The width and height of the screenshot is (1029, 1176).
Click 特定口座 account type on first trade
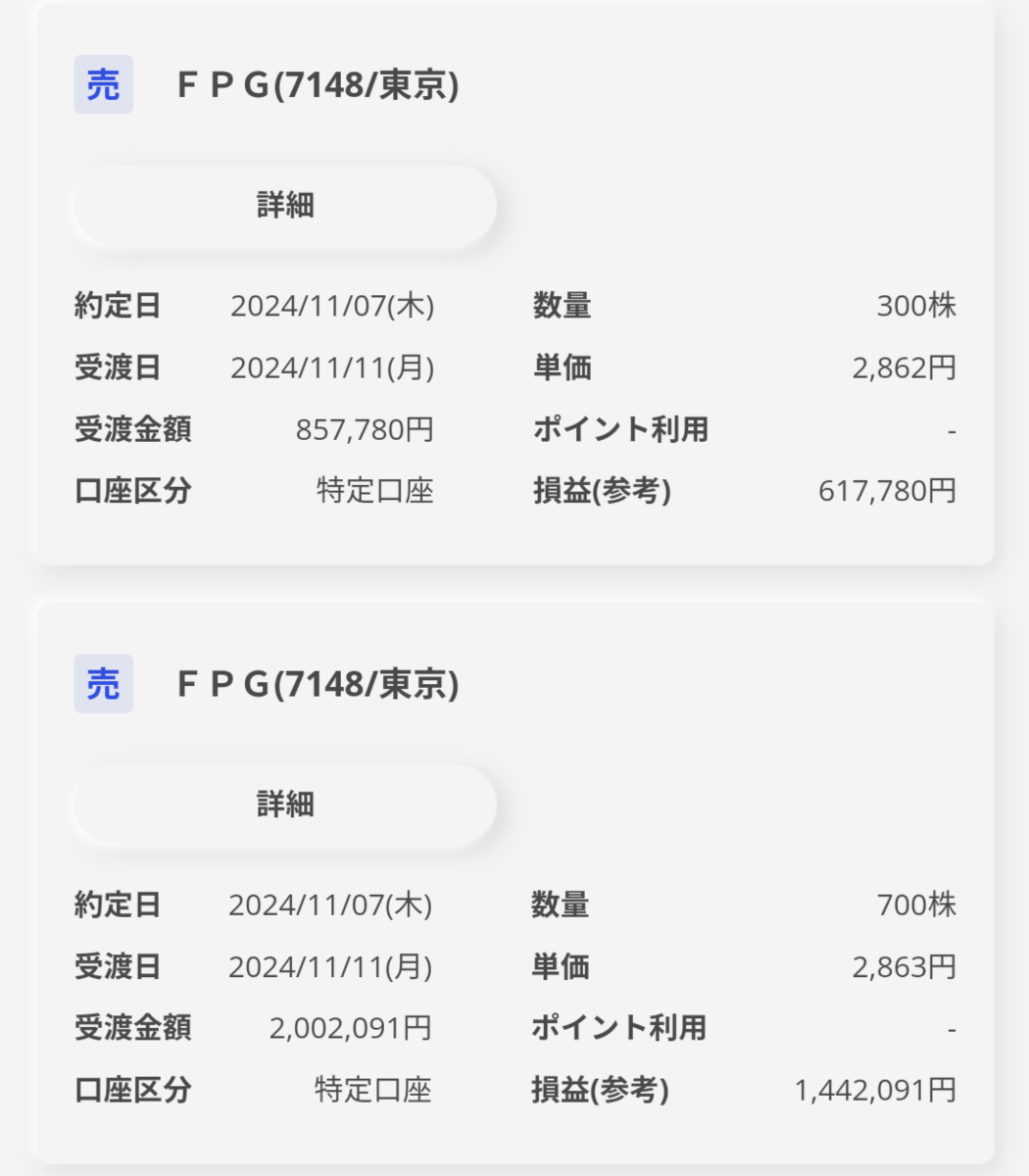click(x=374, y=492)
